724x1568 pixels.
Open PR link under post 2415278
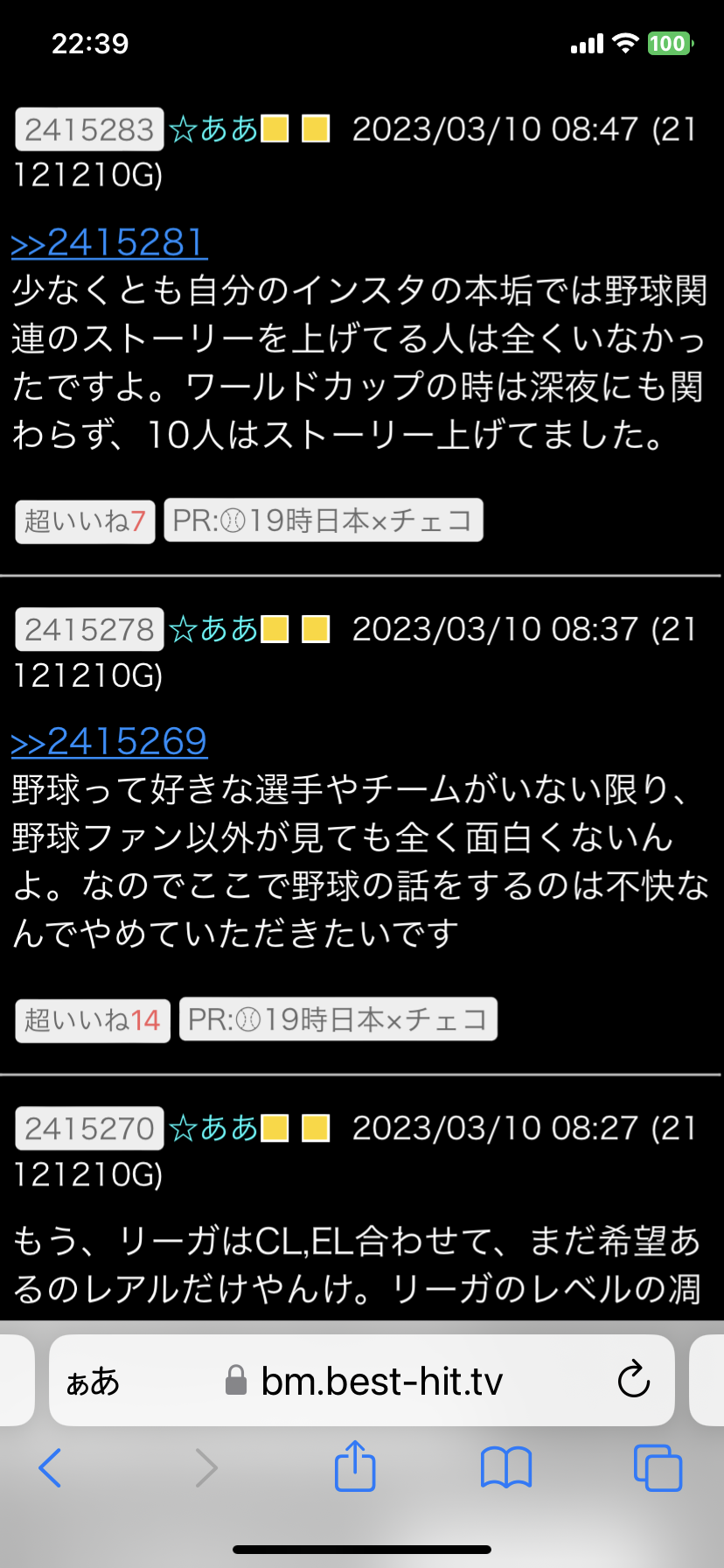[x=338, y=1019]
